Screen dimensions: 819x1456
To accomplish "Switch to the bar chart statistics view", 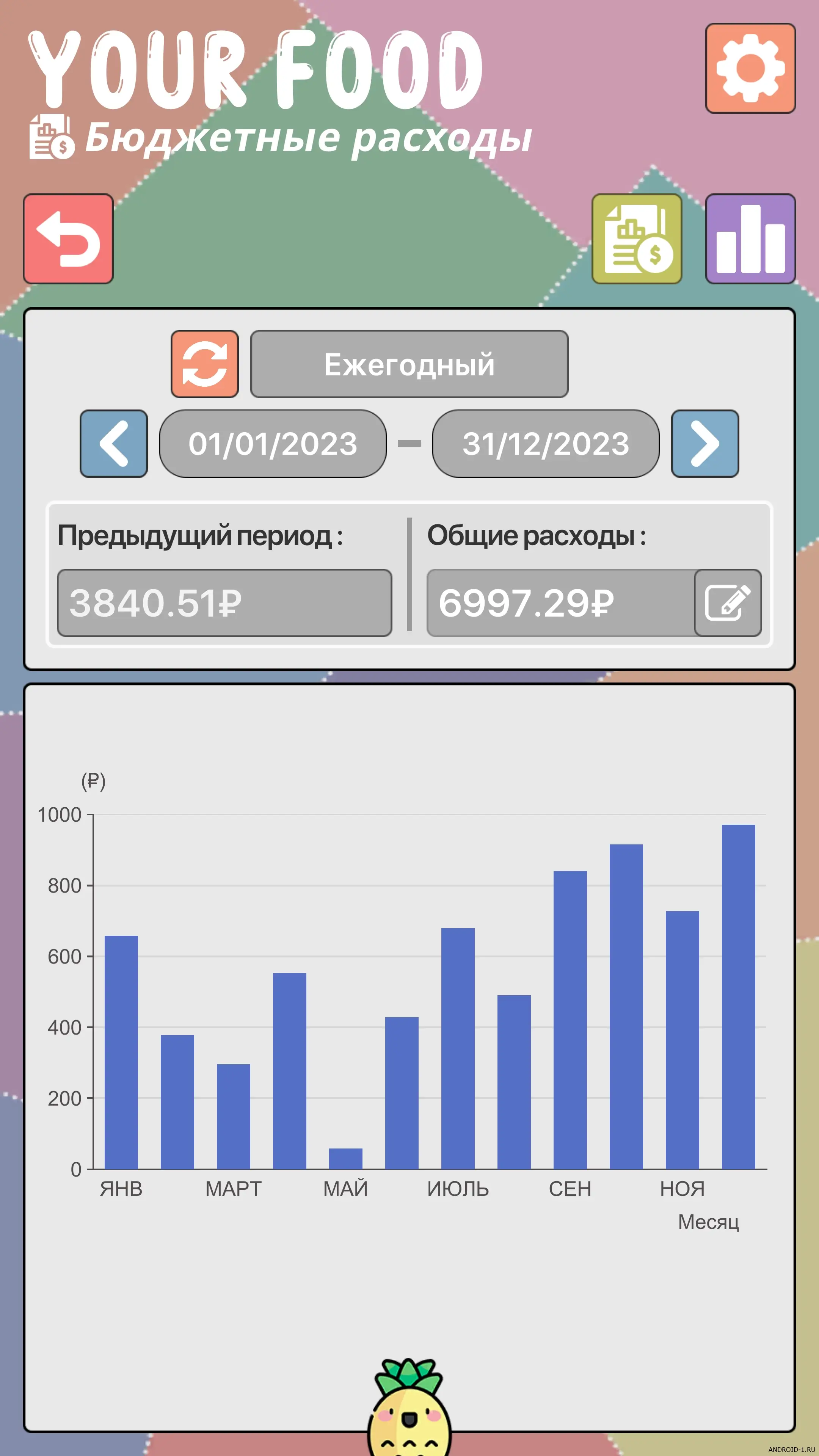I will 750,238.
